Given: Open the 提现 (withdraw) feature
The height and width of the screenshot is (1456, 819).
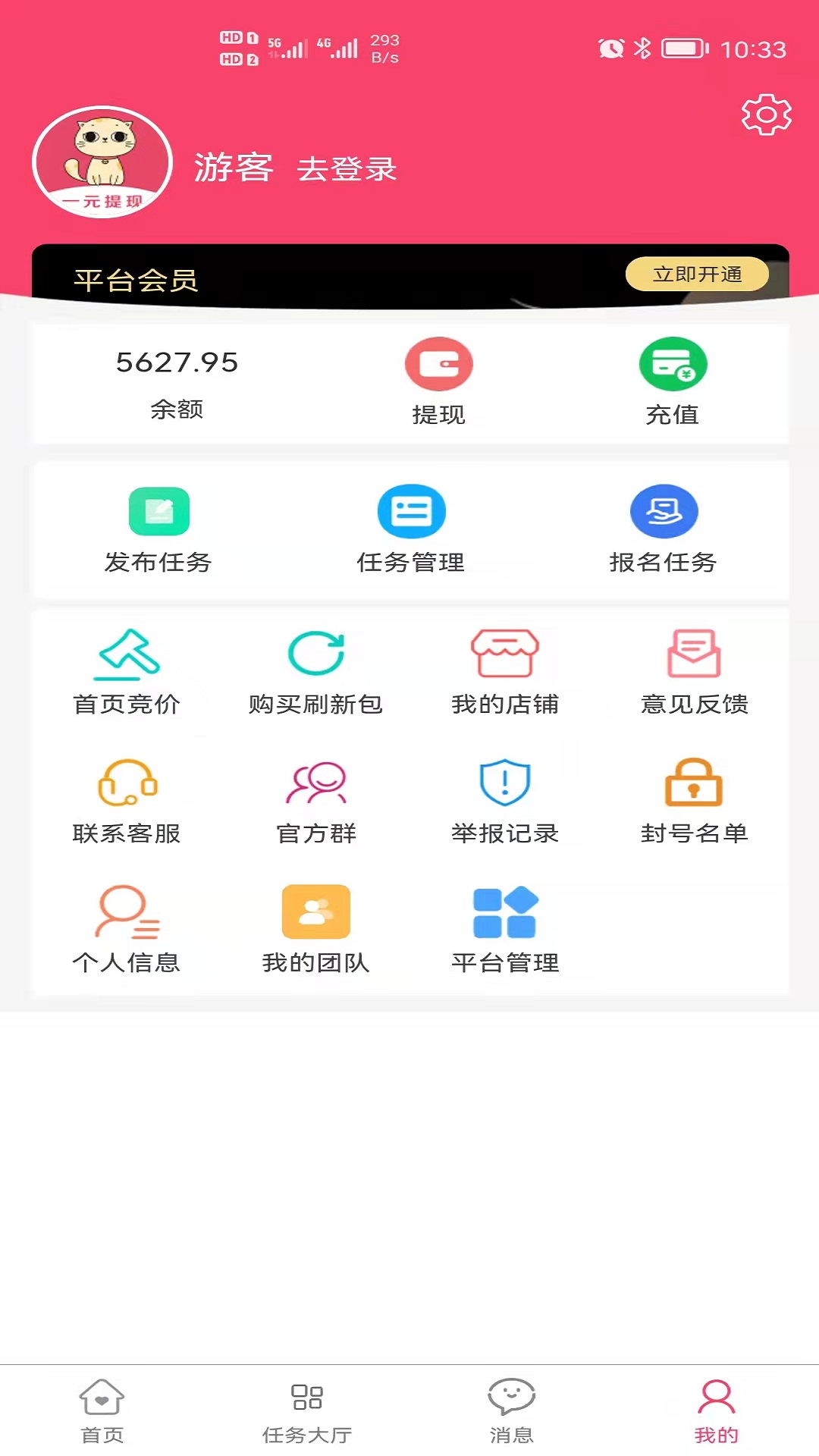Looking at the screenshot, I should [438, 379].
